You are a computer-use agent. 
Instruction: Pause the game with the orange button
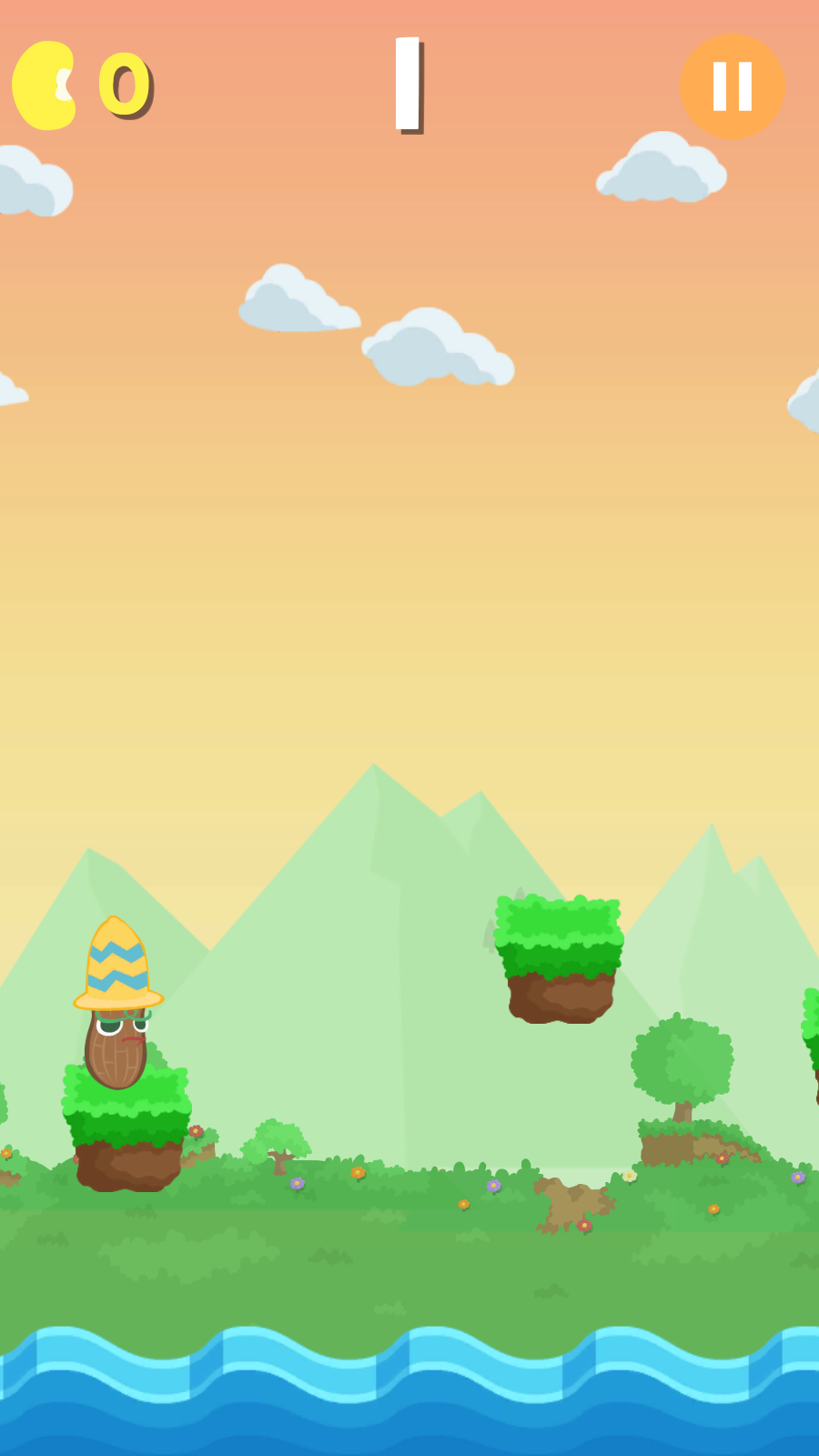click(733, 86)
